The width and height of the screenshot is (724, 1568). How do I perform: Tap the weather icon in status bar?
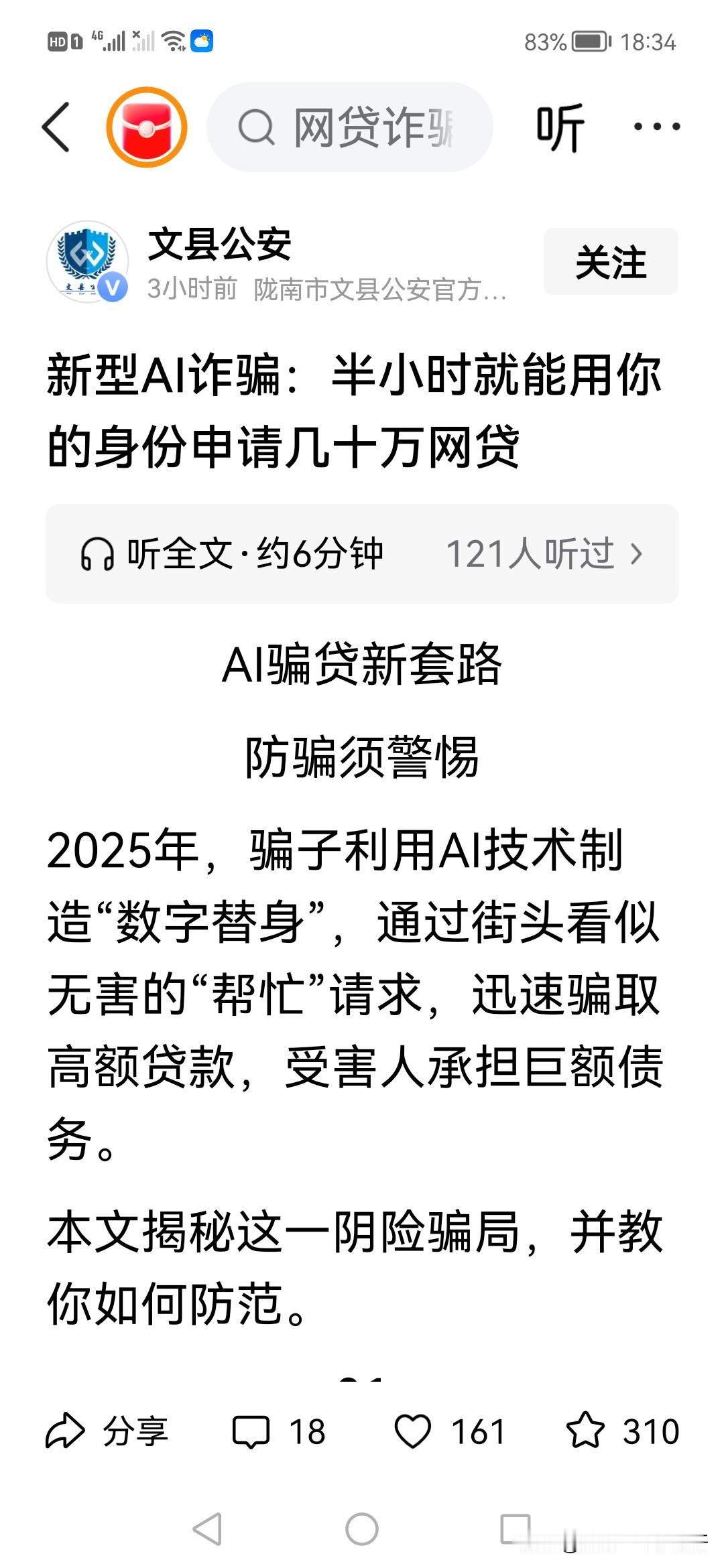pyautogui.click(x=201, y=42)
